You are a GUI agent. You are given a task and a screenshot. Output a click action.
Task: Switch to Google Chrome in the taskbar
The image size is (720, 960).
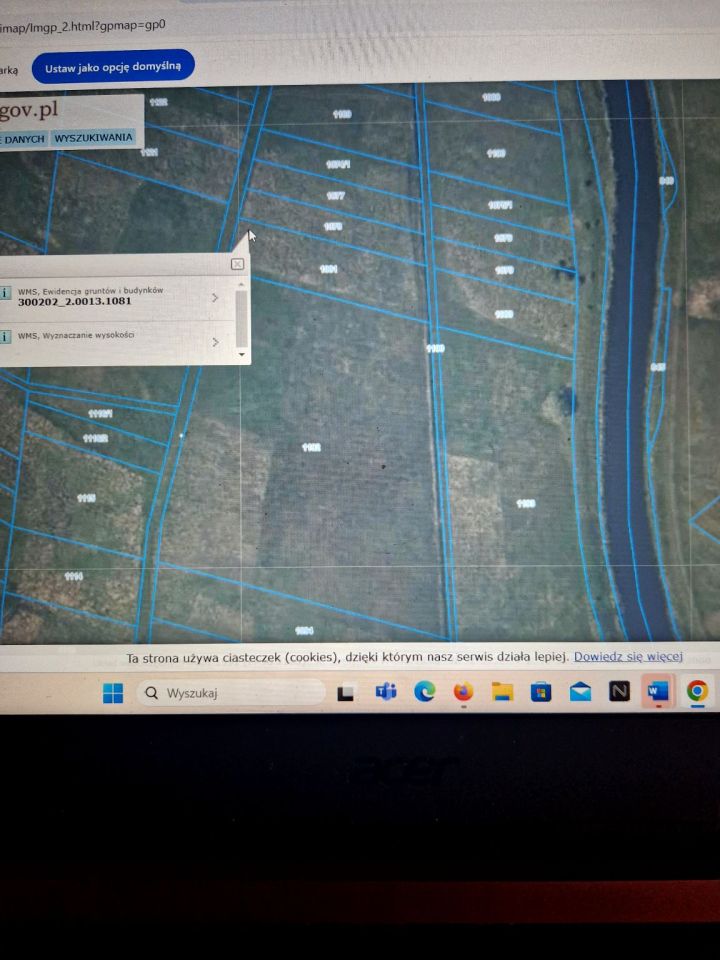(x=697, y=691)
